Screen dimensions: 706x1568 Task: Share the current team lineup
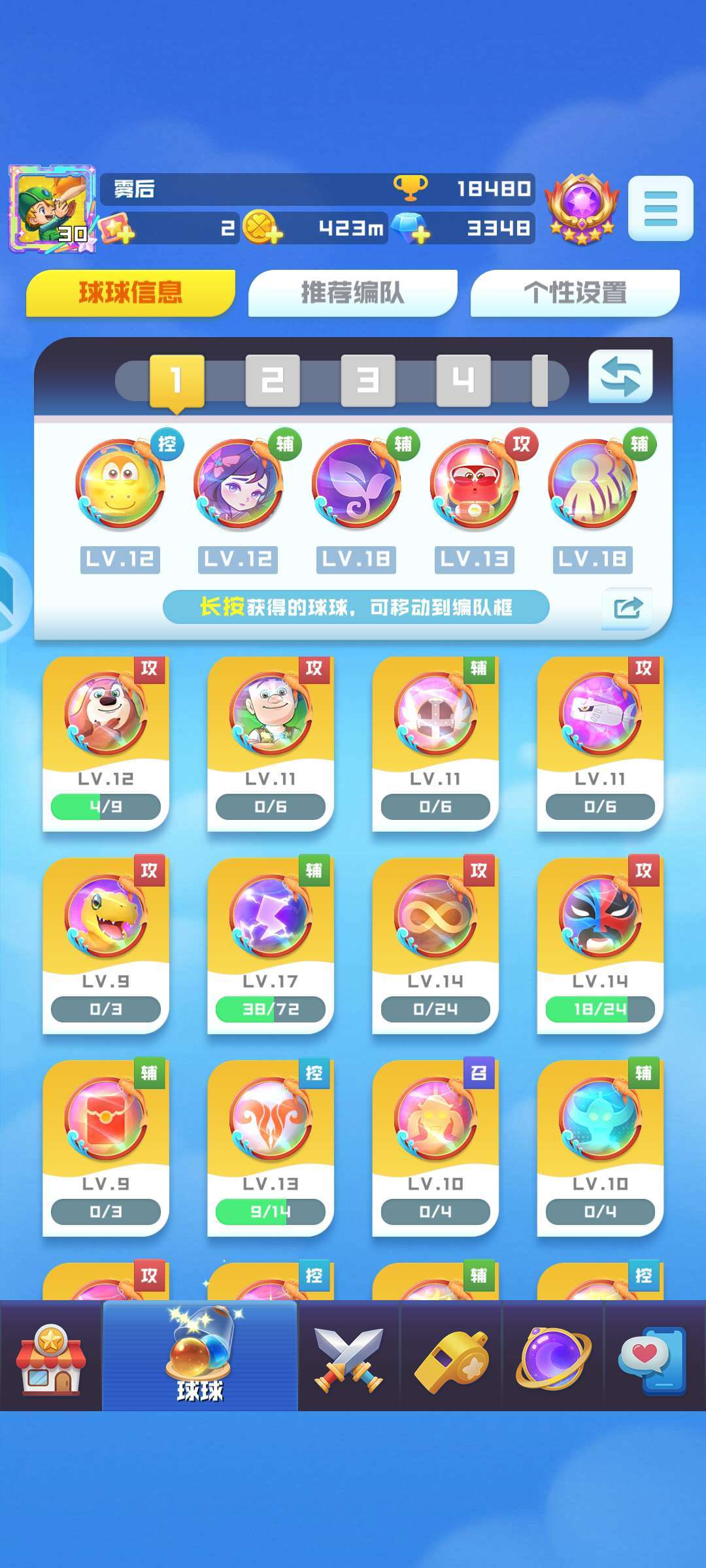[628, 608]
